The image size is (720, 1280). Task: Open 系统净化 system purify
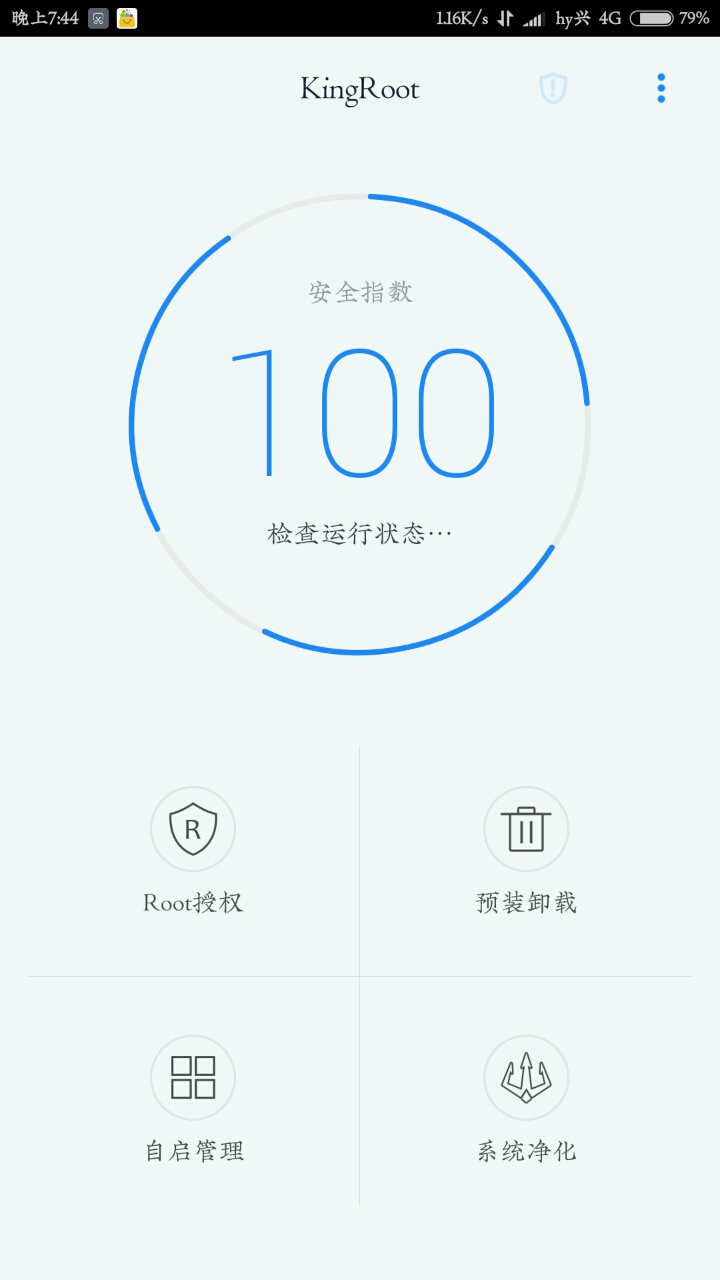[526, 1092]
